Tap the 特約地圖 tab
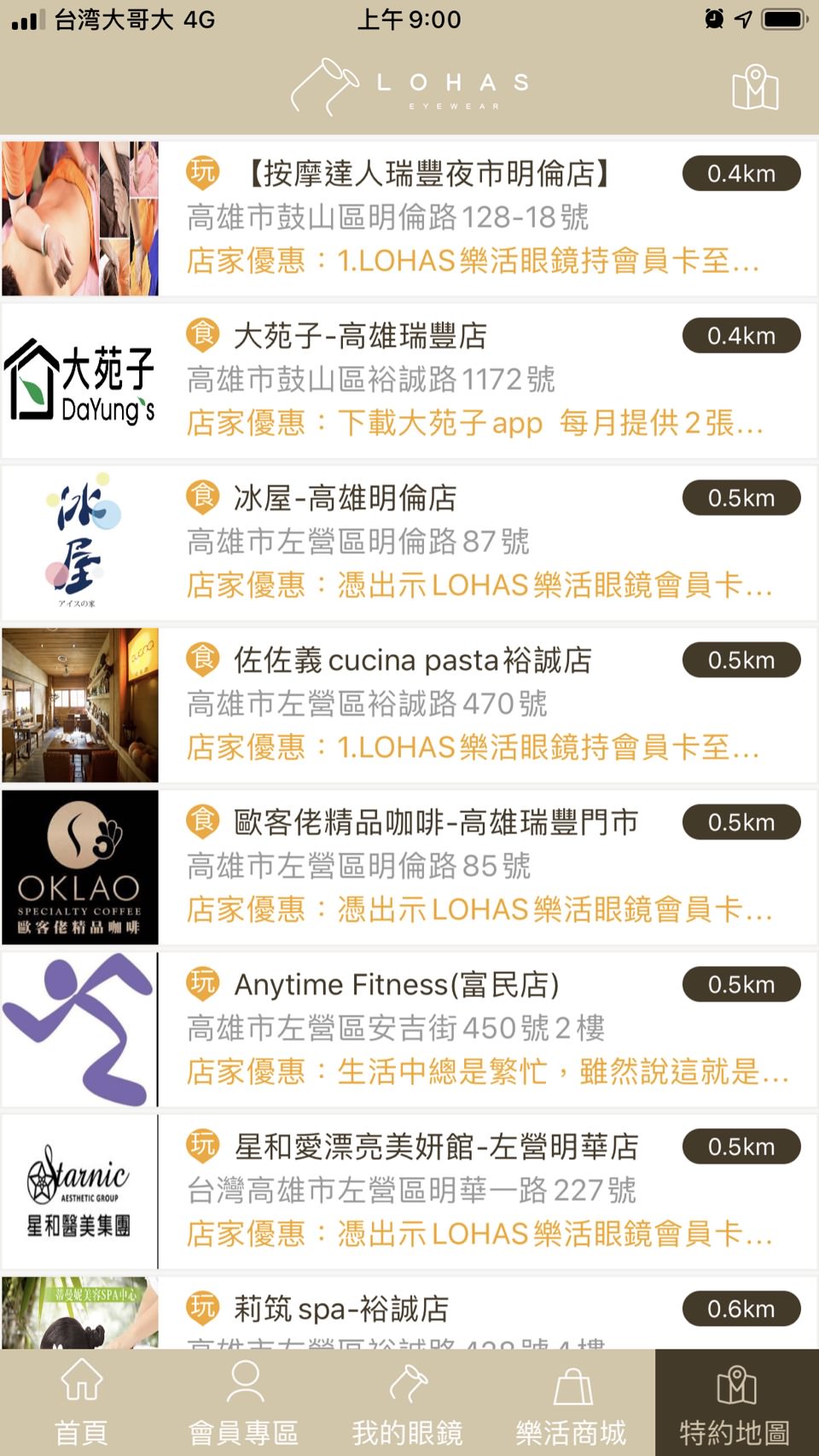819x1456 pixels. pos(735,1402)
